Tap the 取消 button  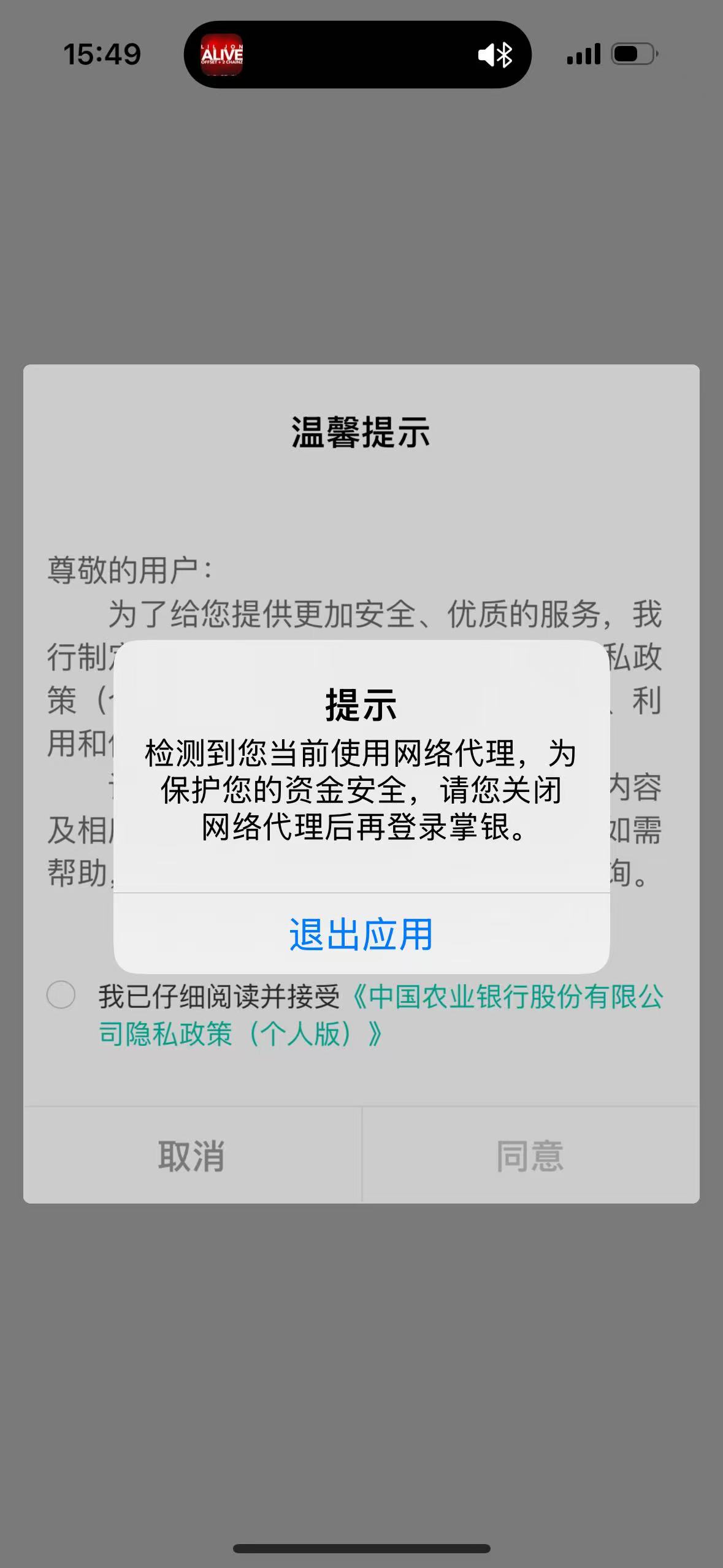click(192, 1156)
